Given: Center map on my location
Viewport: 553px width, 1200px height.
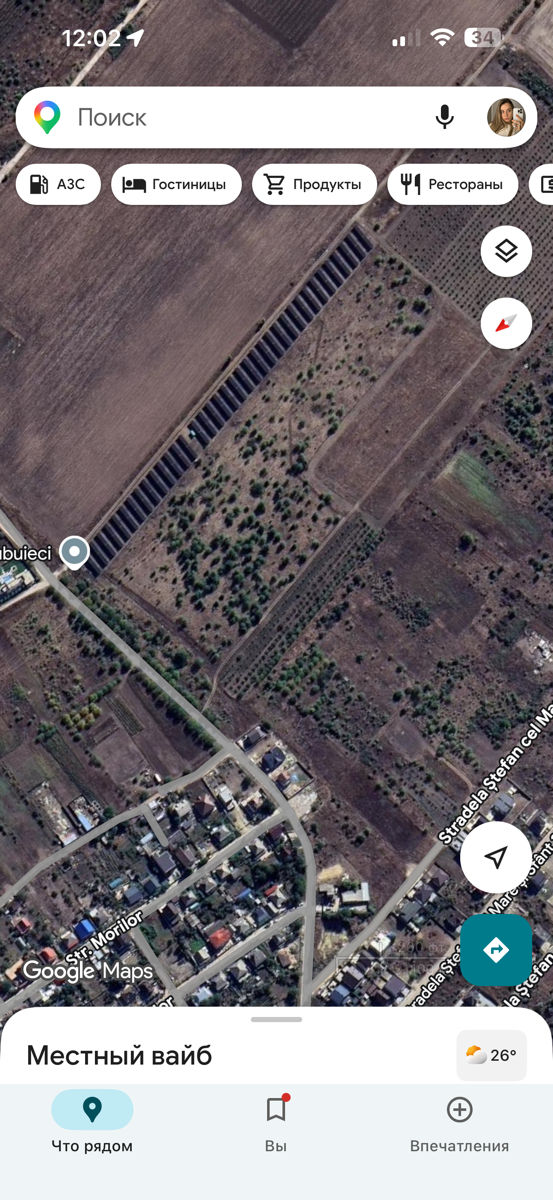Looking at the screenshot, I should click(x=496, y=857).
